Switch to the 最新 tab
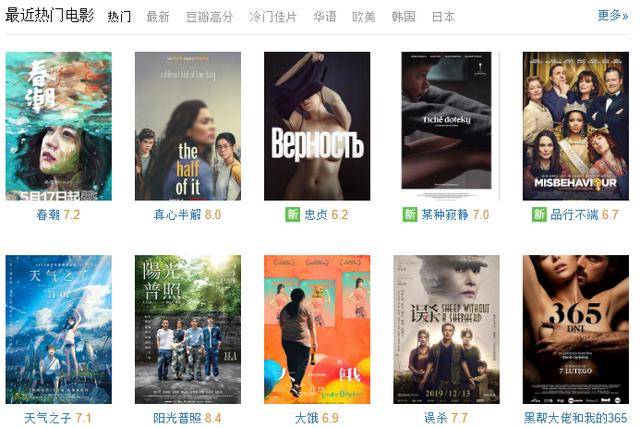Image resolution: width=640 pixels, height=428 pixels. click(x=157, y=17)
